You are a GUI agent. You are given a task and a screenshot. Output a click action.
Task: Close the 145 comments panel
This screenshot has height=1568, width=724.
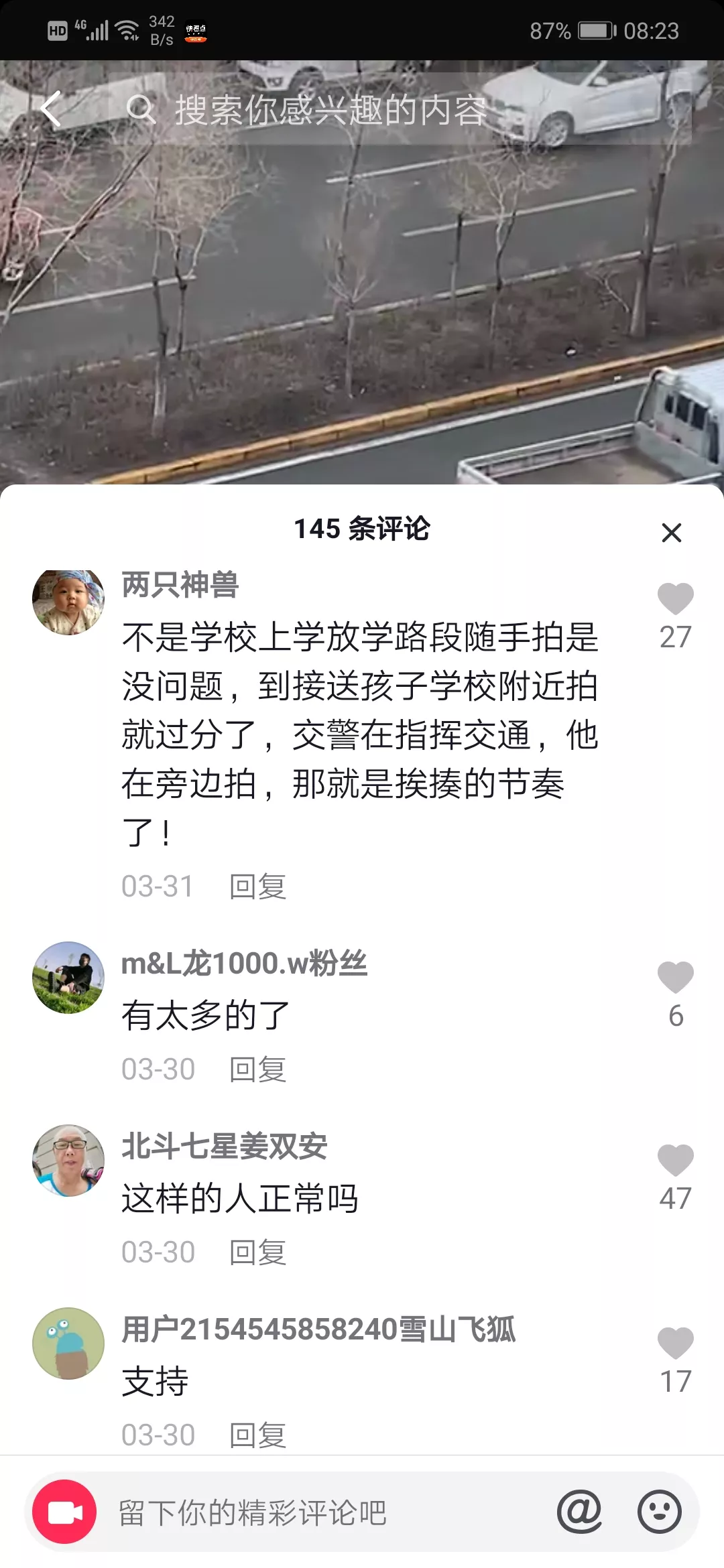(x=671, y=533)
